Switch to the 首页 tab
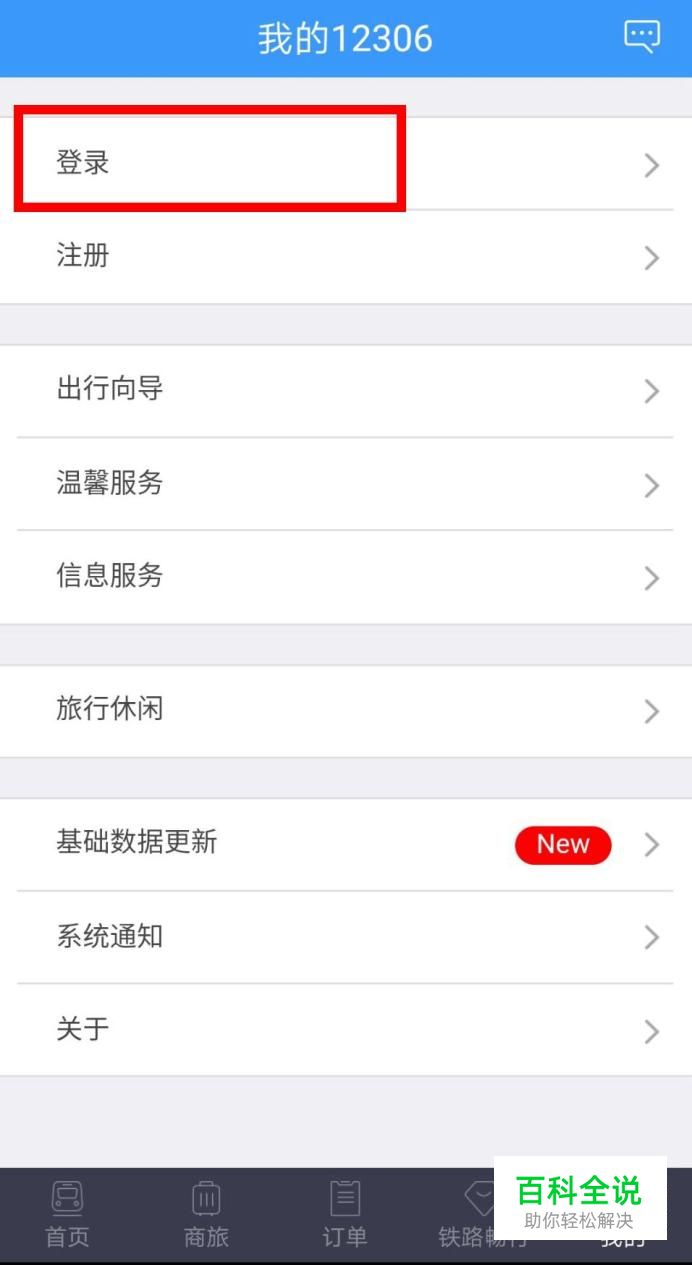The height and width of the screenshot is (1265, 692). coord(68,1213)
